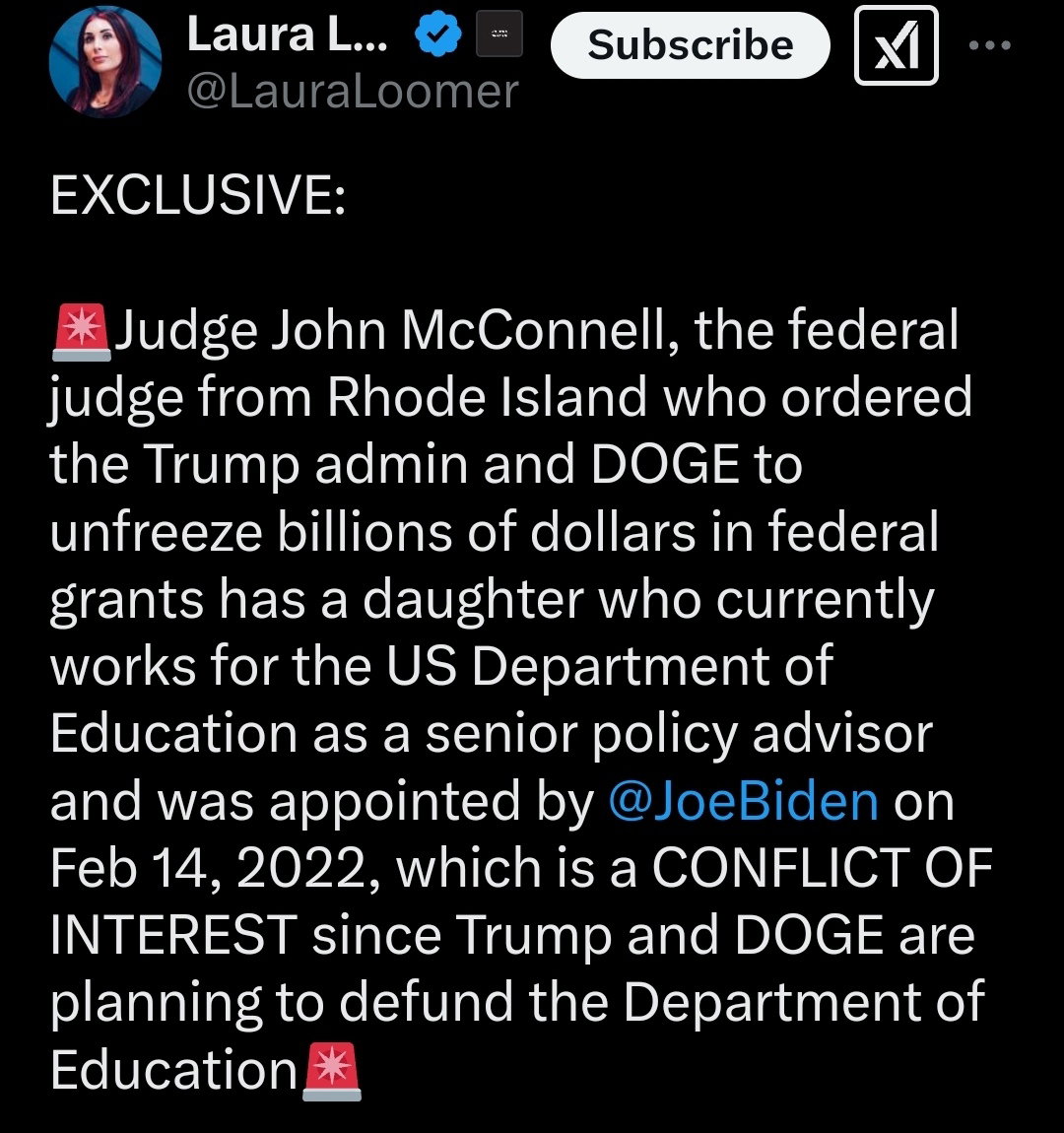Viewport: 1064px width, 1133px height.
Task: Open the @JoeBiden mention link
Action: tap(744, 802)
